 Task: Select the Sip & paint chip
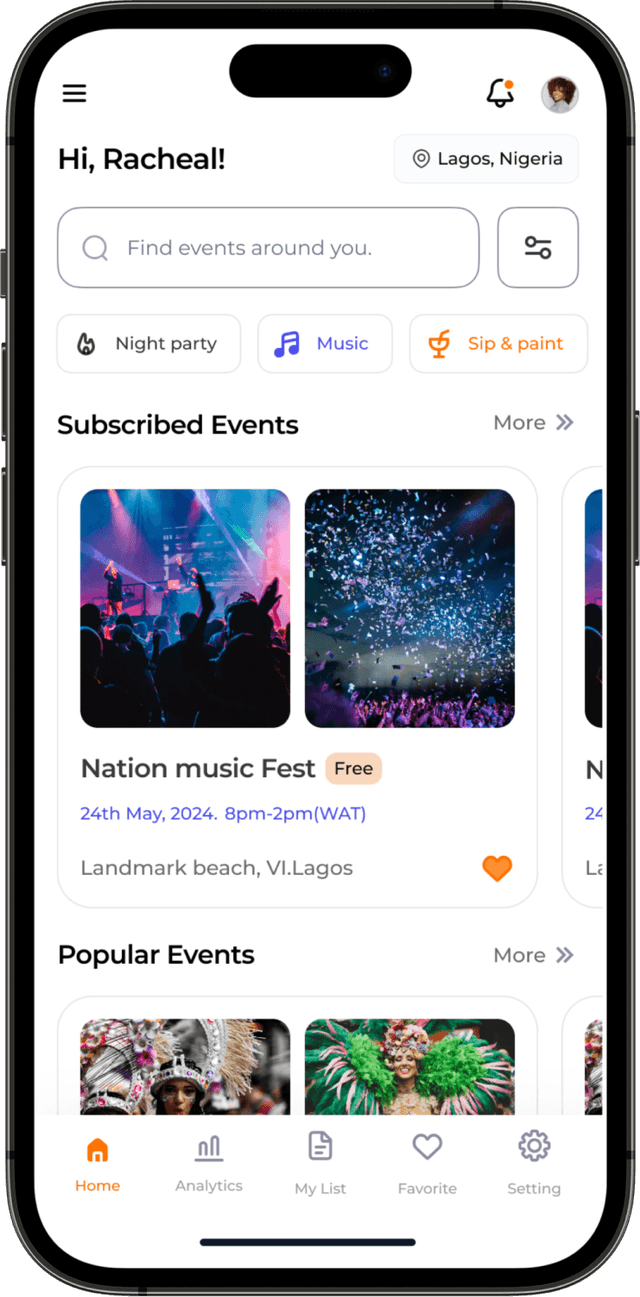coord(498,344)
